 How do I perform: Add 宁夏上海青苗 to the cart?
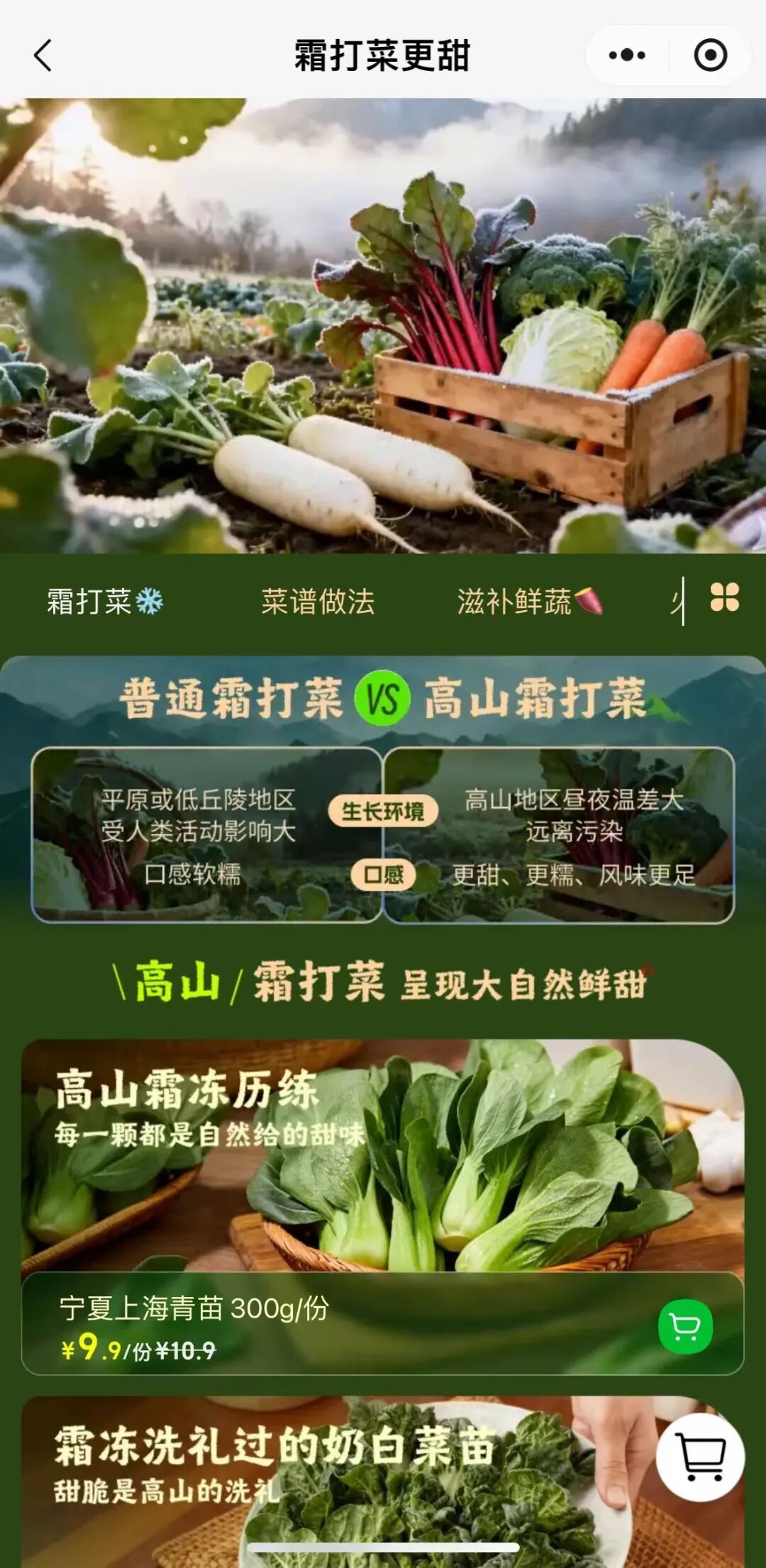point(684,1326)
